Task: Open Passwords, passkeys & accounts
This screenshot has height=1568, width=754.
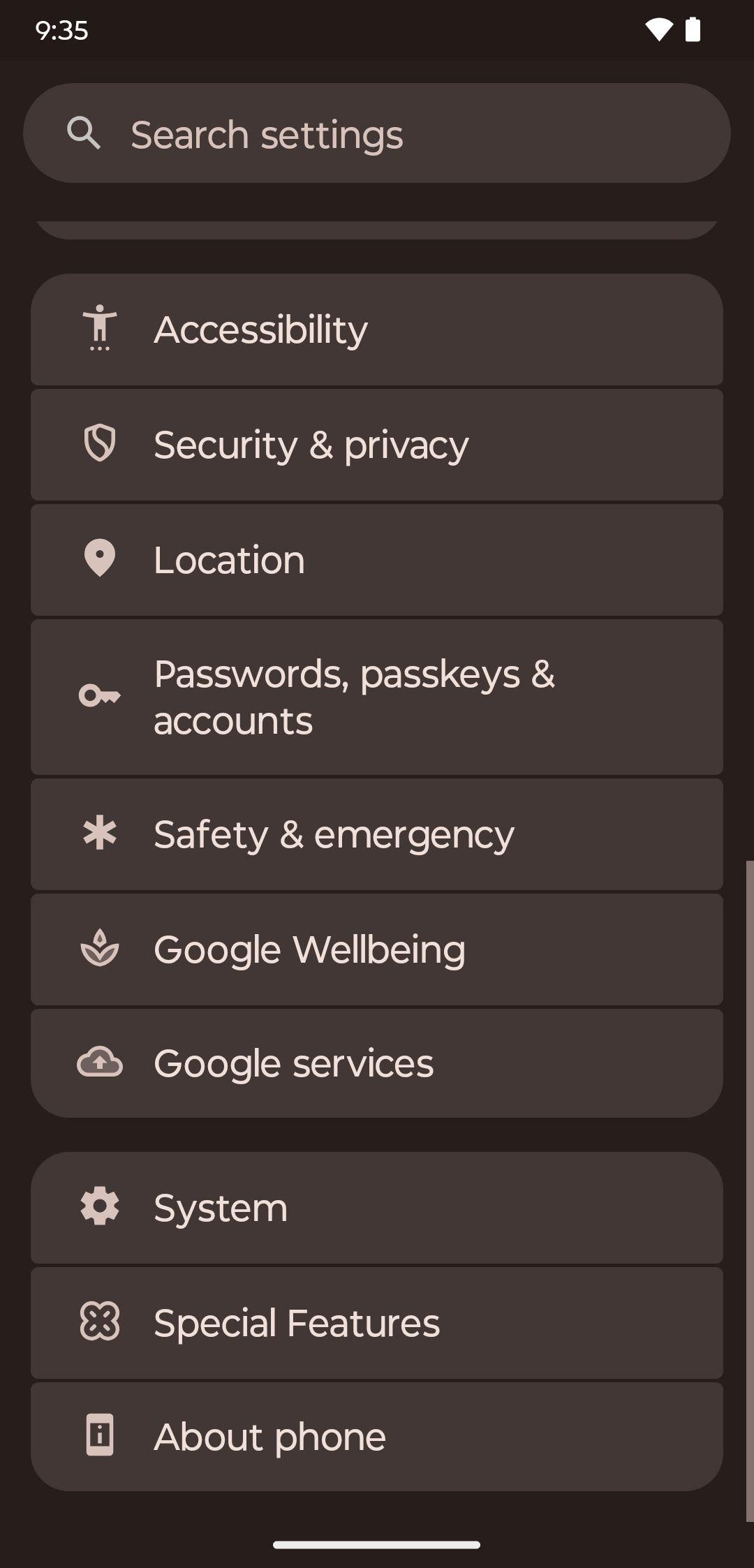Action: pos(377,697)
